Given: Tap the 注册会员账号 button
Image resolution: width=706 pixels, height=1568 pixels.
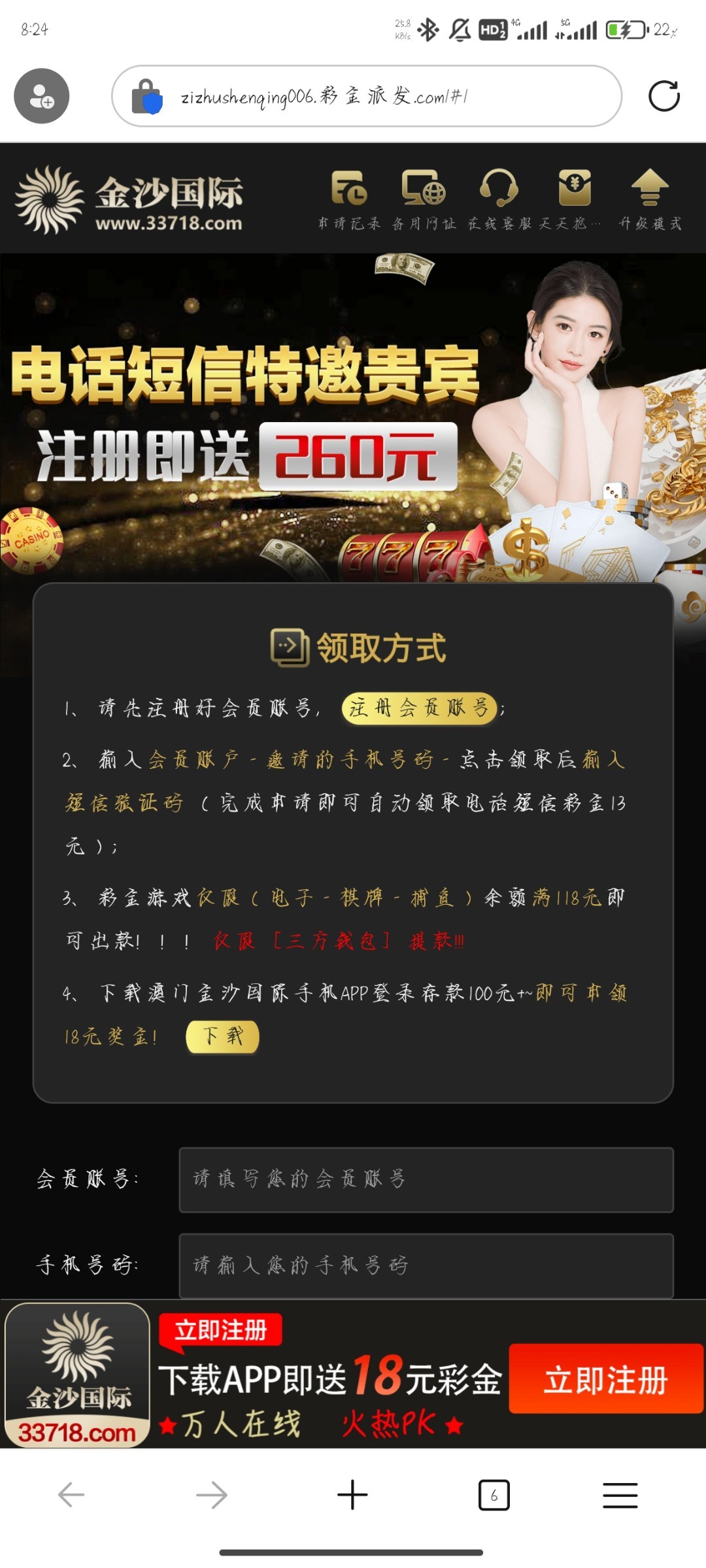Looking at the screenshot, I should [419, 708].
